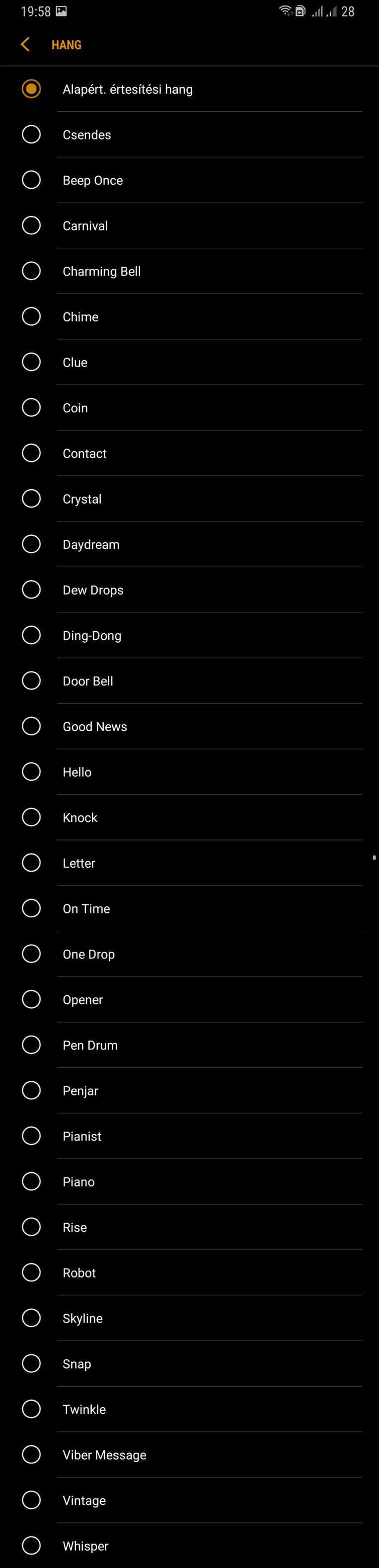Go back from the Hang screen

coord(25,44)
